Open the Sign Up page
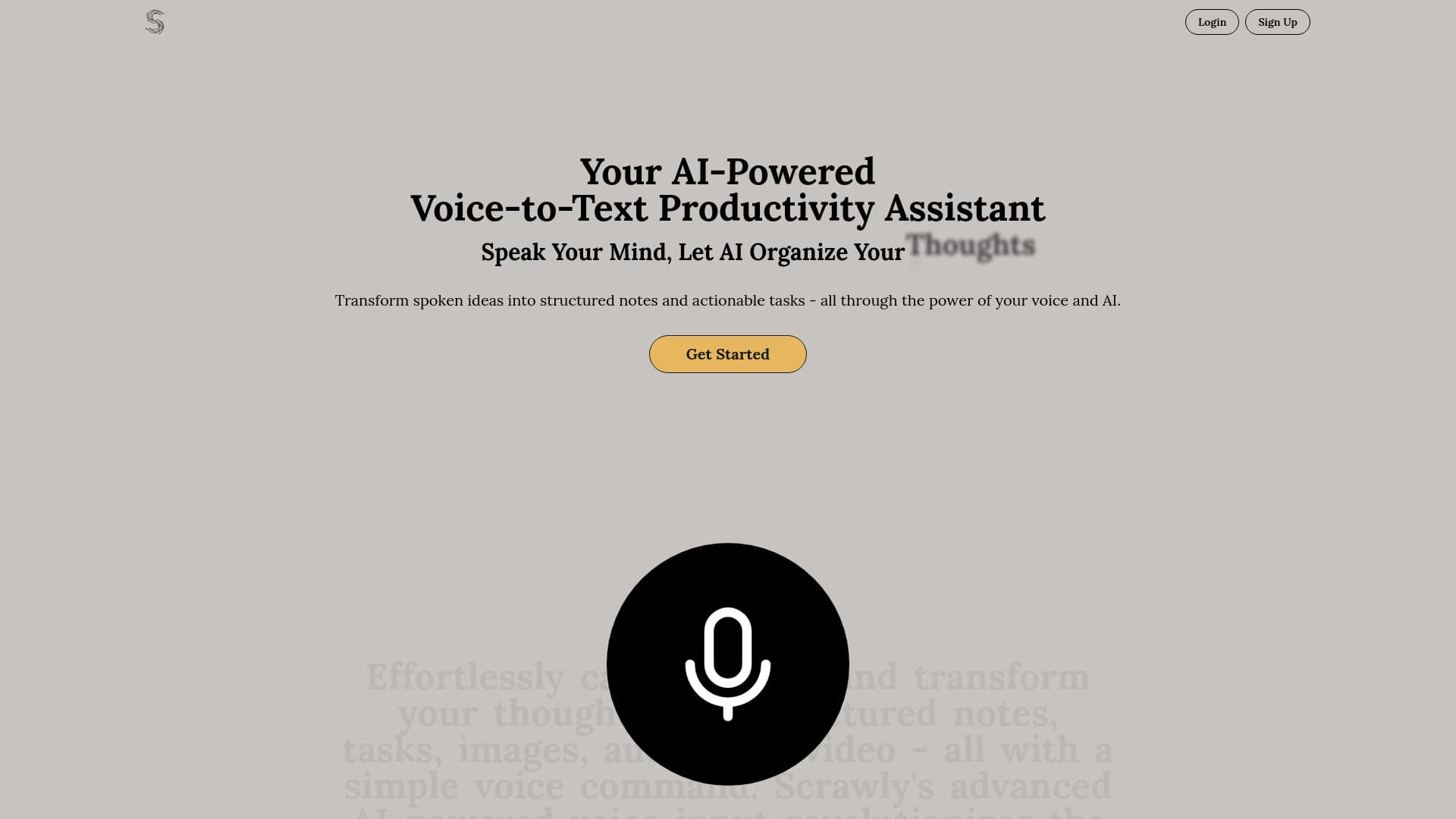Viewport: 1456px width, 819px height. (1277, 22)
